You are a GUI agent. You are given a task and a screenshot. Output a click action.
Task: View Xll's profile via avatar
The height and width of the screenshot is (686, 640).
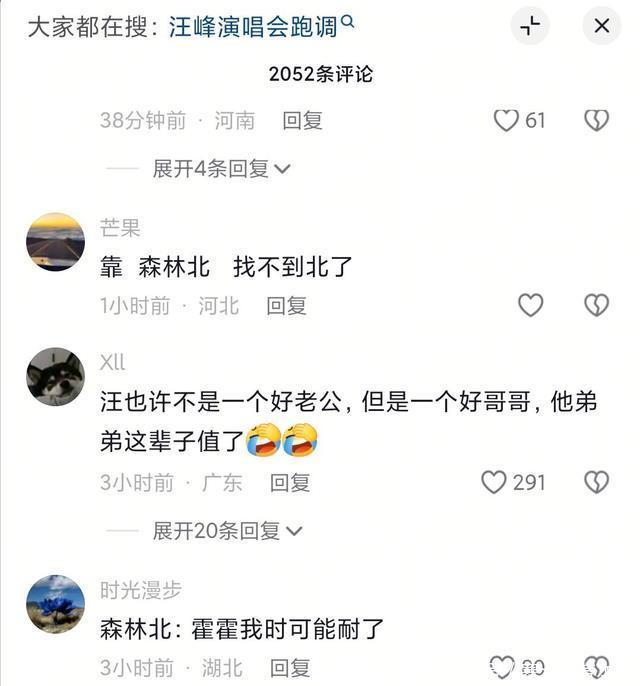tap(55, 376)
